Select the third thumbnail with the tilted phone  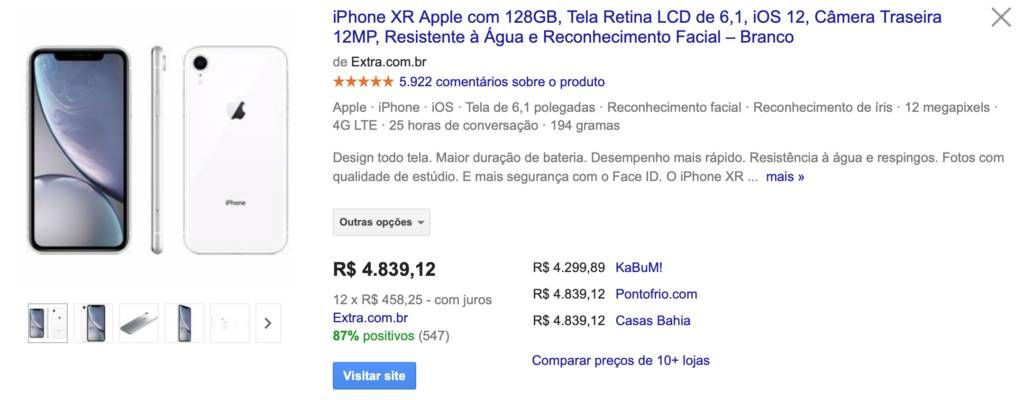point(139,323)
